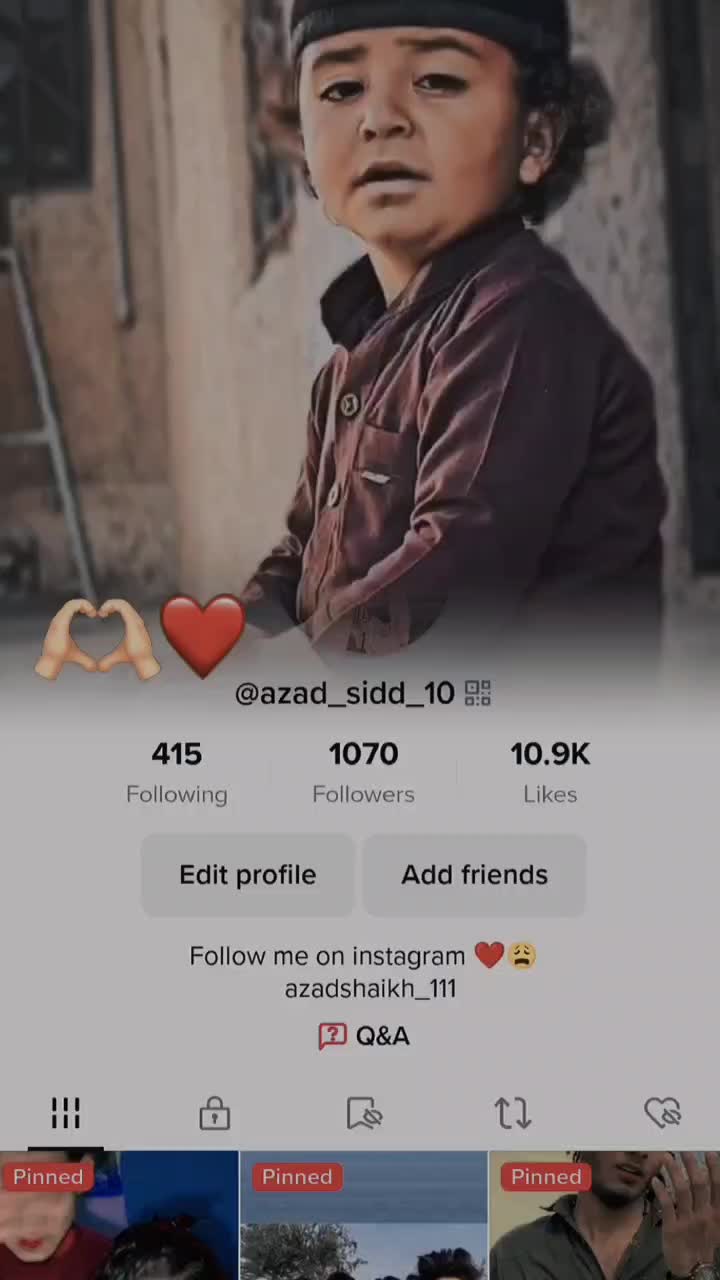This screenshot has width=720, height=1280.
Task: Switch to the hidden bookmarks tab
Action: click(x=364, y=1113)
